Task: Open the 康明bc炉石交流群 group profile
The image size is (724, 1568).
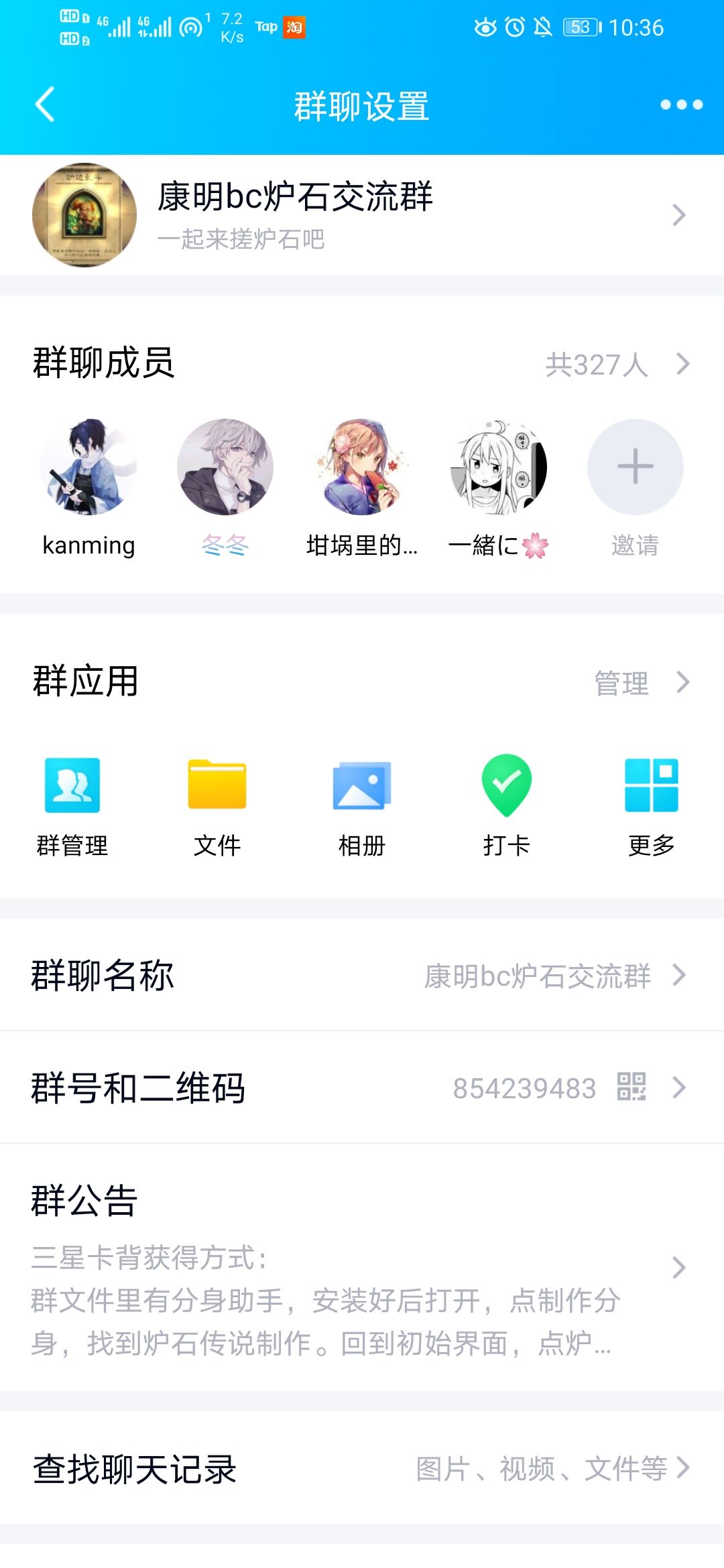Action: (x=362, y=215)
